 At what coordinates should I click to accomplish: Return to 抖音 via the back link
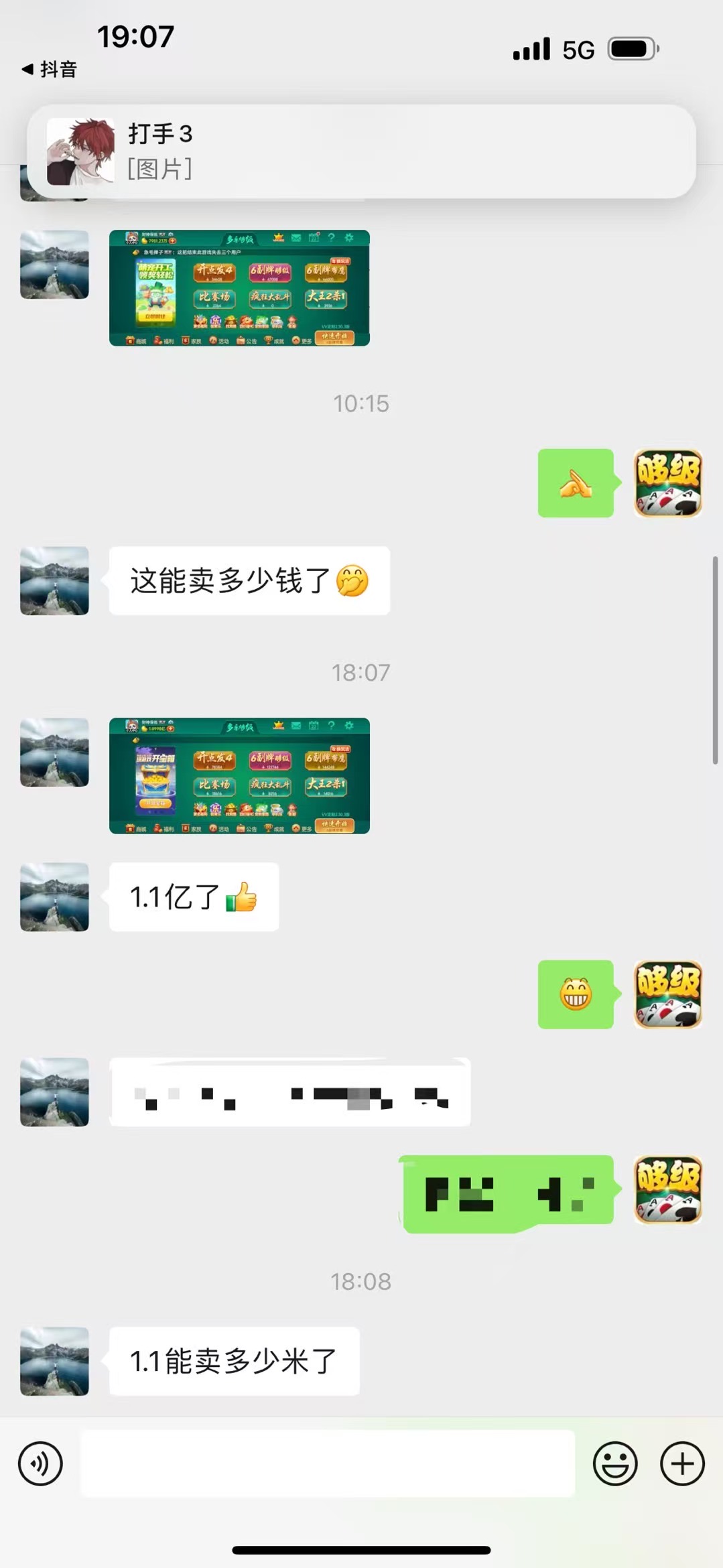[x=50, y=69]
